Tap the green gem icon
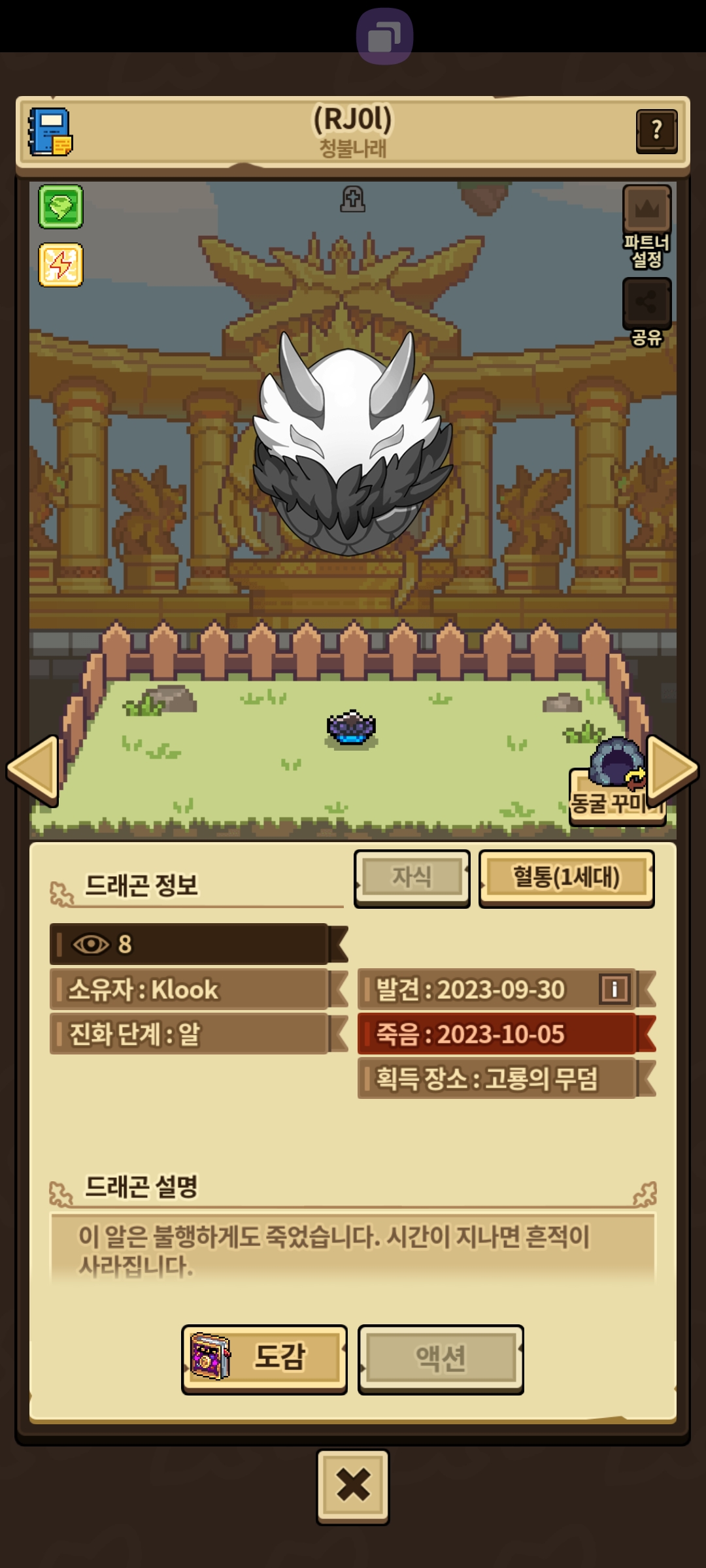Viewport: 706px width, 1568px height. pyautogui.click(x=61, y=206)
